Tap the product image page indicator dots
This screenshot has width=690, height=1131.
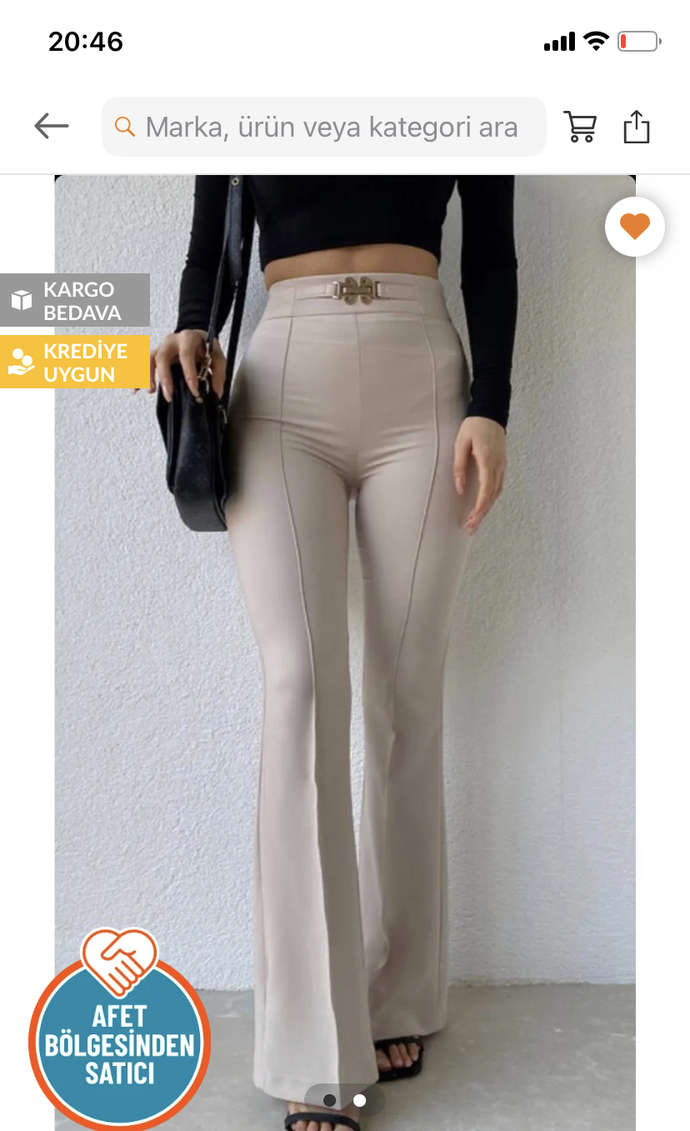tap(345, 1100)
